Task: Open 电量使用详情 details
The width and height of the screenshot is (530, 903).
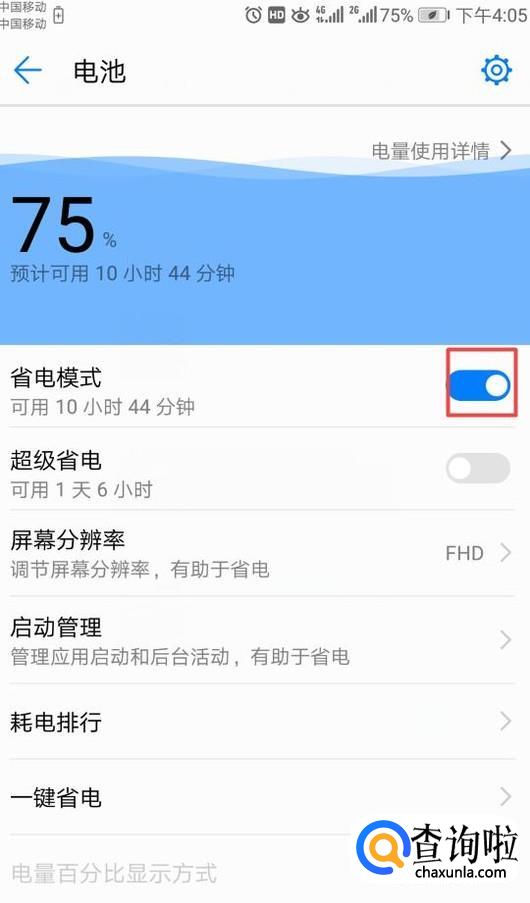Action: [441, 151]
